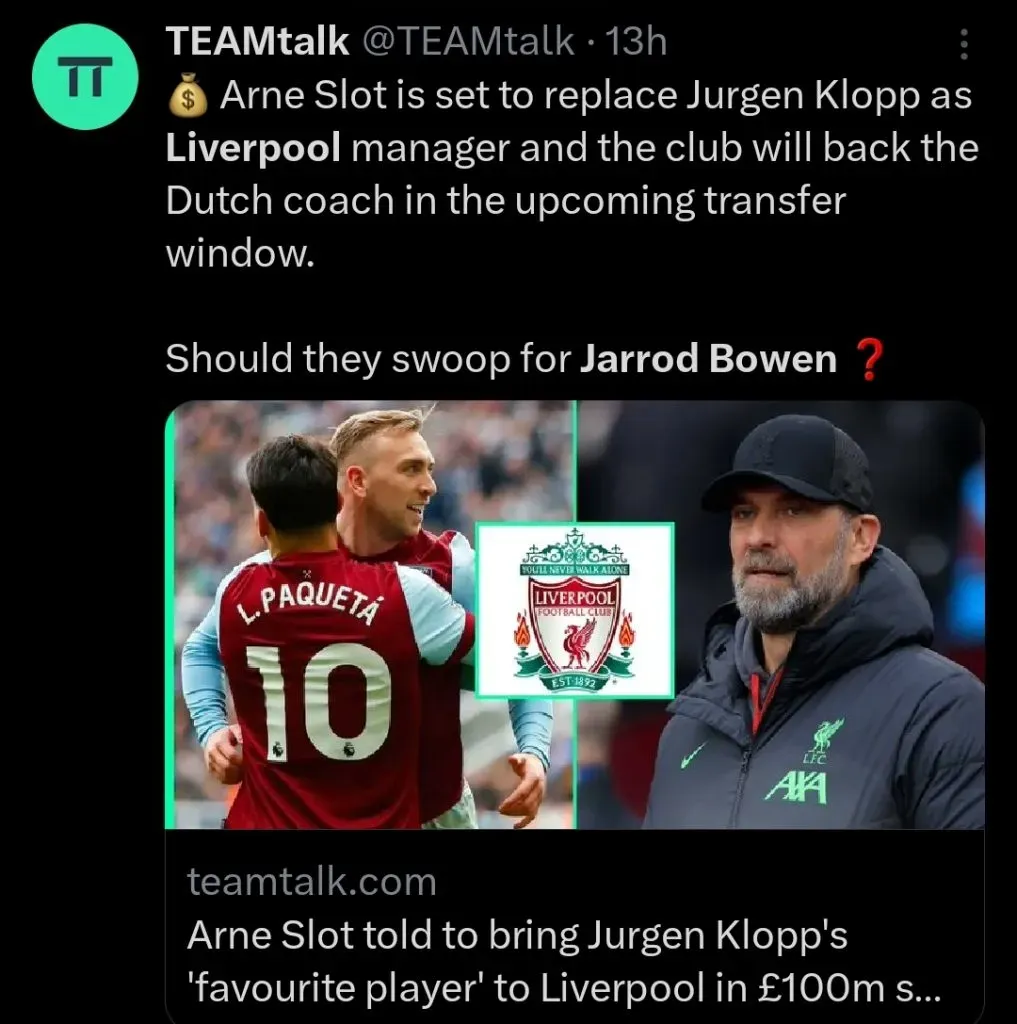This screenshot has height=1024, width=1017.
Task: Open the tweet's overflow menu
Action: [964, 44]
